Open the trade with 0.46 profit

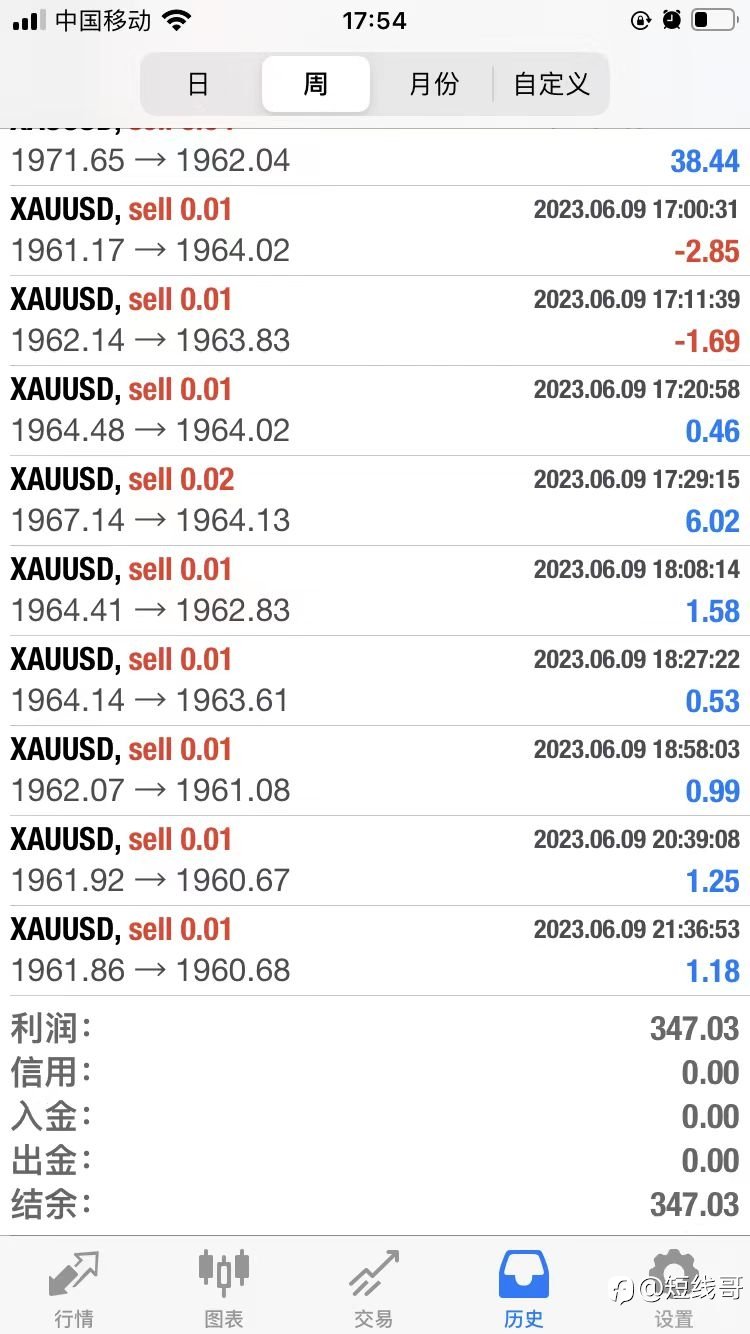pos(375,411)
